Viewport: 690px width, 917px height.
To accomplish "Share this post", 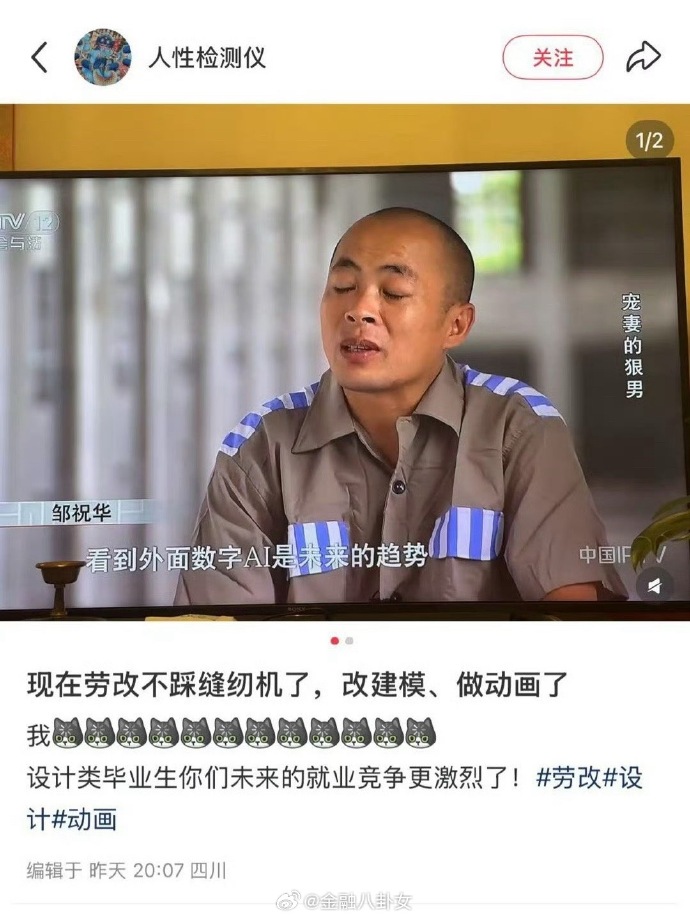I will pyautogui.click(x=643, y=57).
